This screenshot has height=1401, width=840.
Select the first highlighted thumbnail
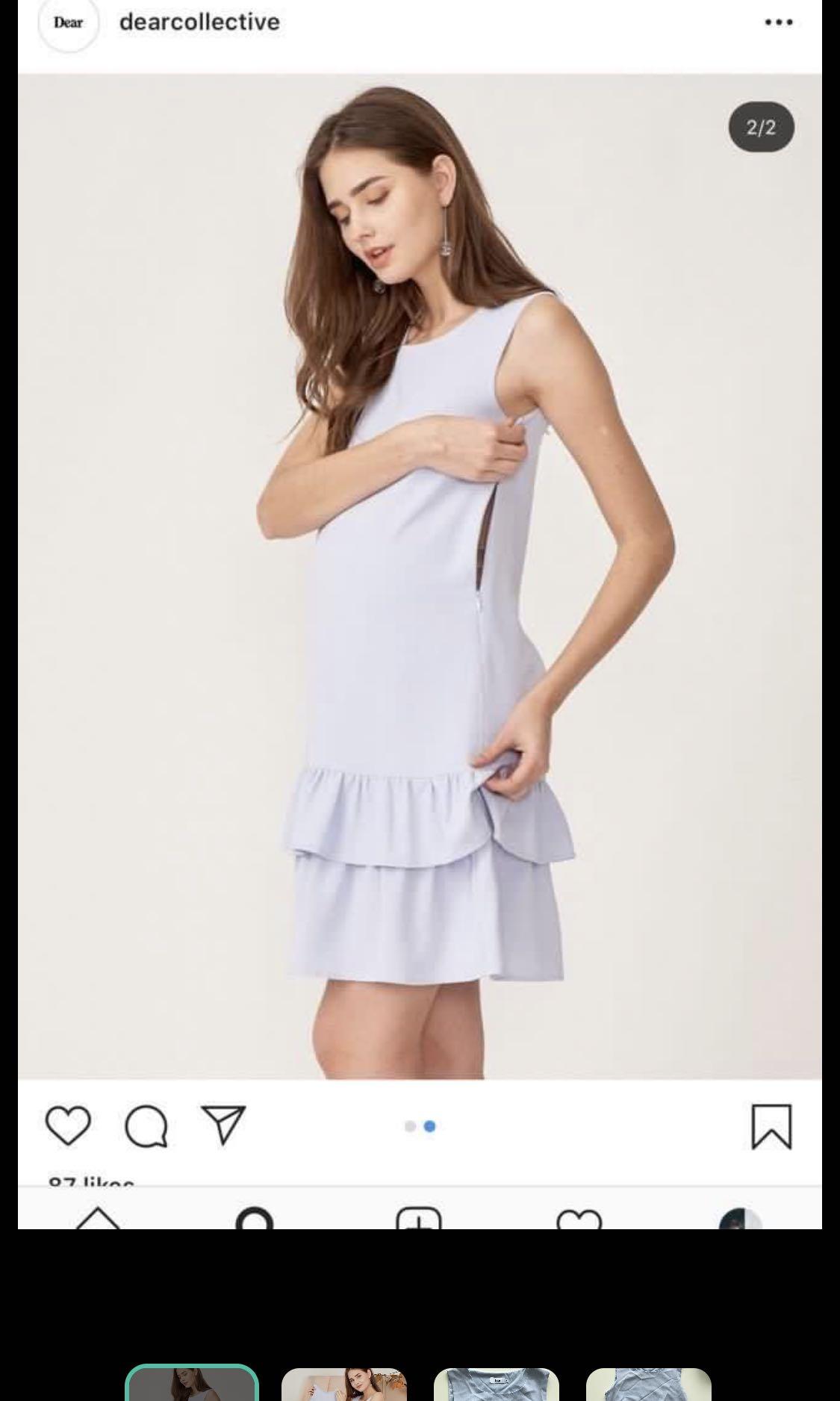(x=192, y=1384)
